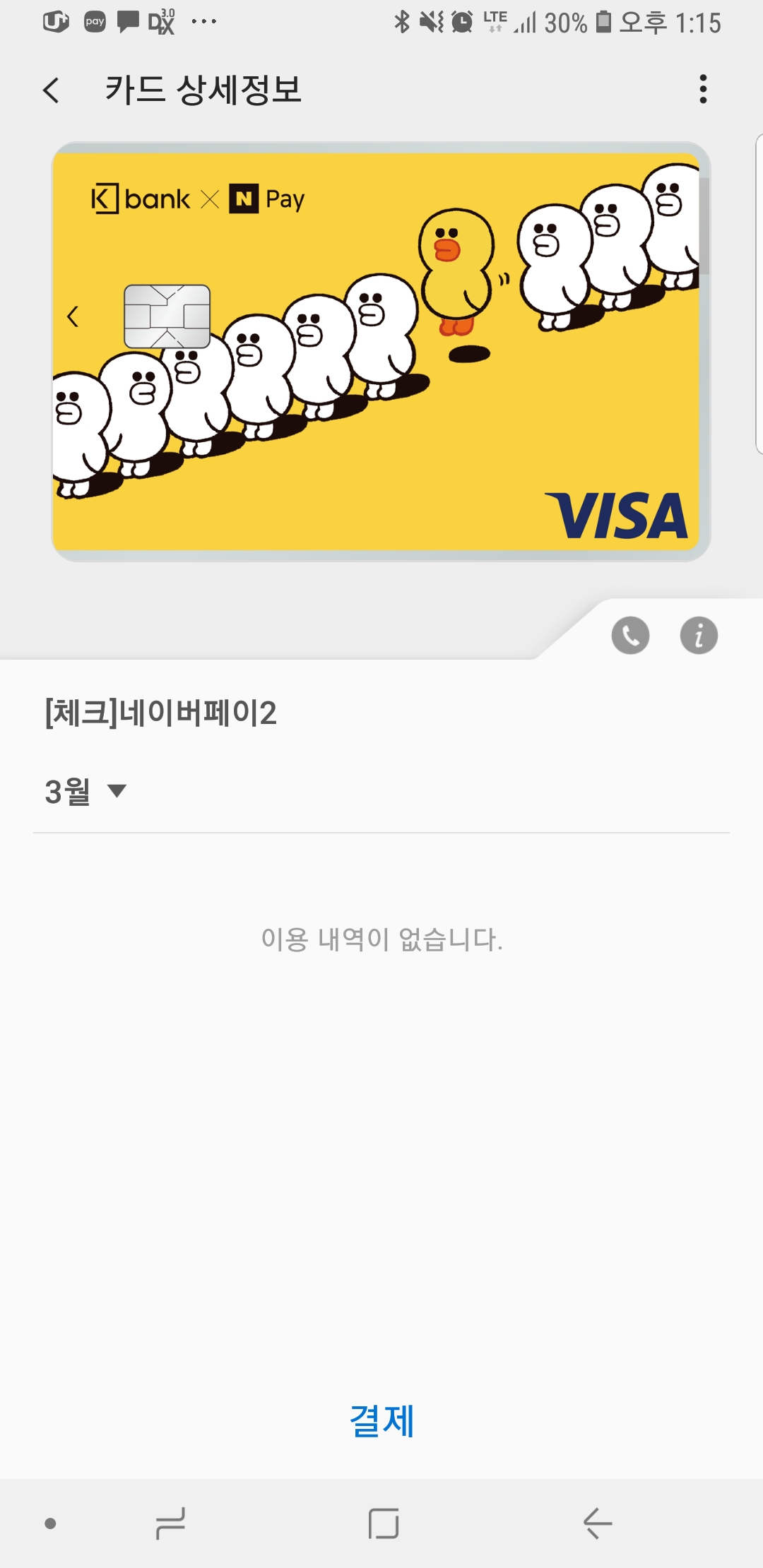Open recent apps from the navigation bar
Screen dimensions: 763x1568
tap(170, 1524)
